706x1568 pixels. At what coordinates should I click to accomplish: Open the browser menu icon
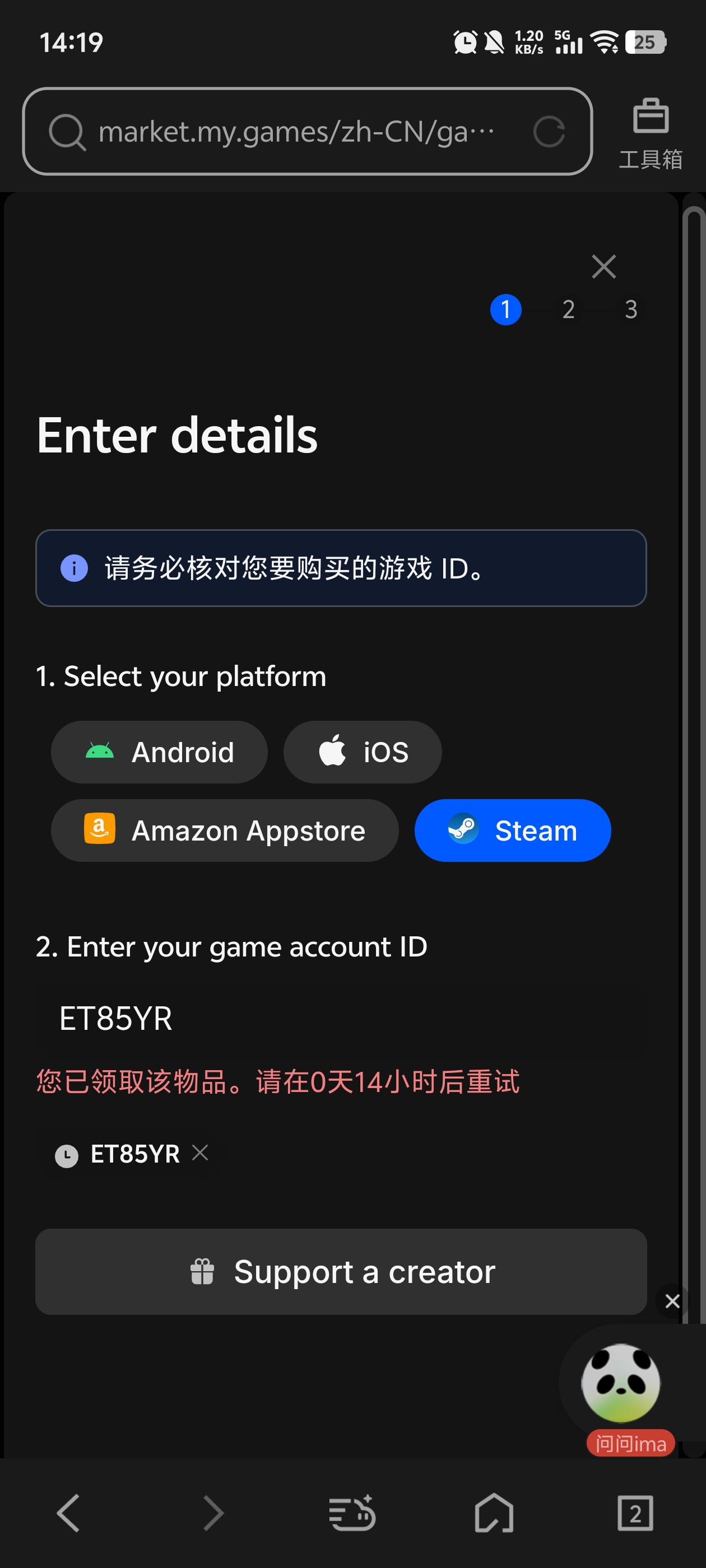[x=352, y=1513]
